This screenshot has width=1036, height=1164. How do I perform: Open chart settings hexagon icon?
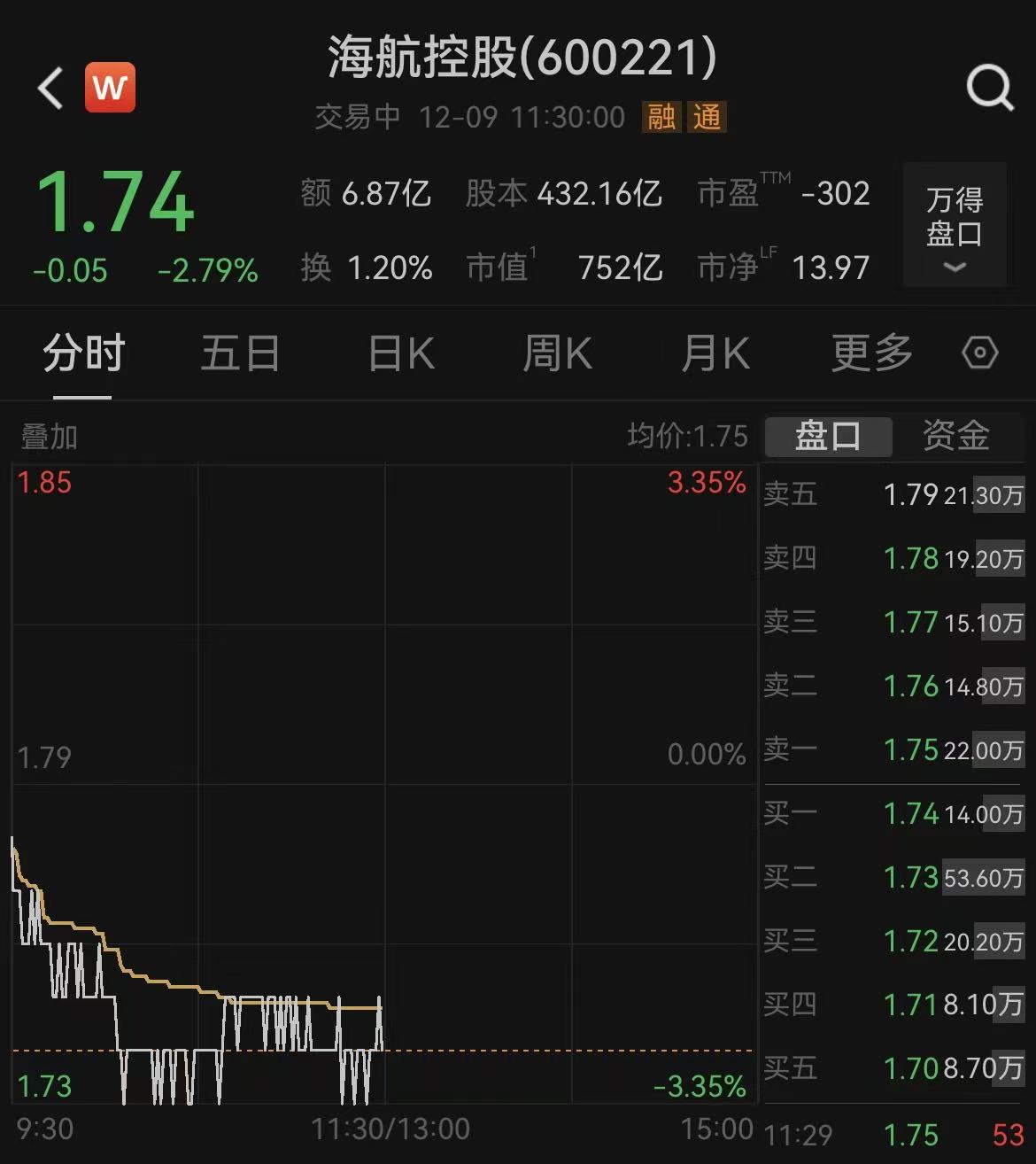(979, 353)
